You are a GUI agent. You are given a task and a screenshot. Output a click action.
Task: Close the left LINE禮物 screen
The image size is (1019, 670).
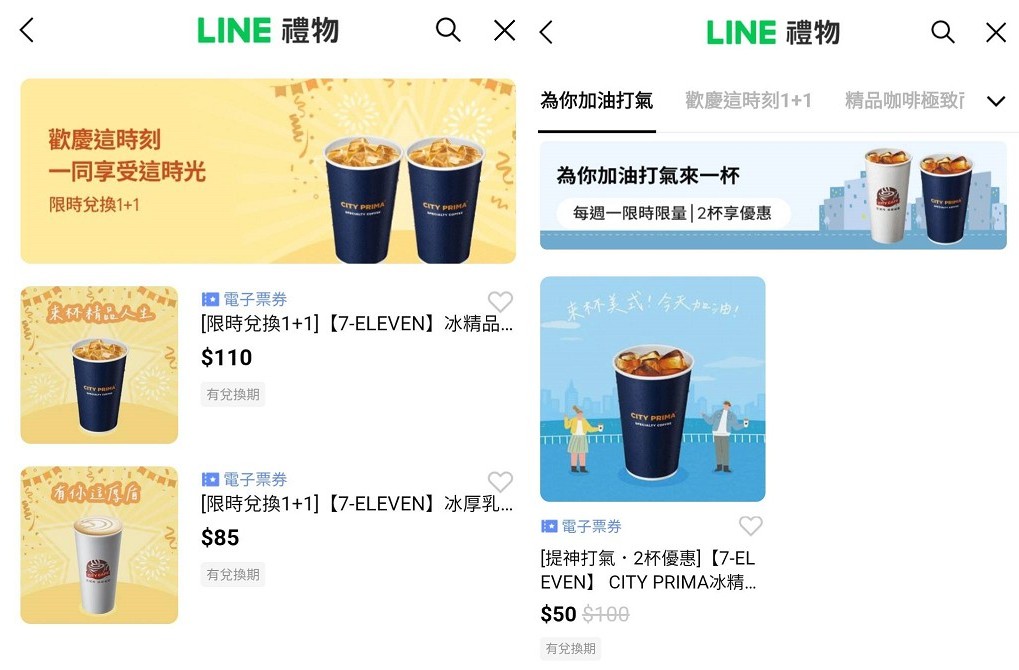pos(504,31)
